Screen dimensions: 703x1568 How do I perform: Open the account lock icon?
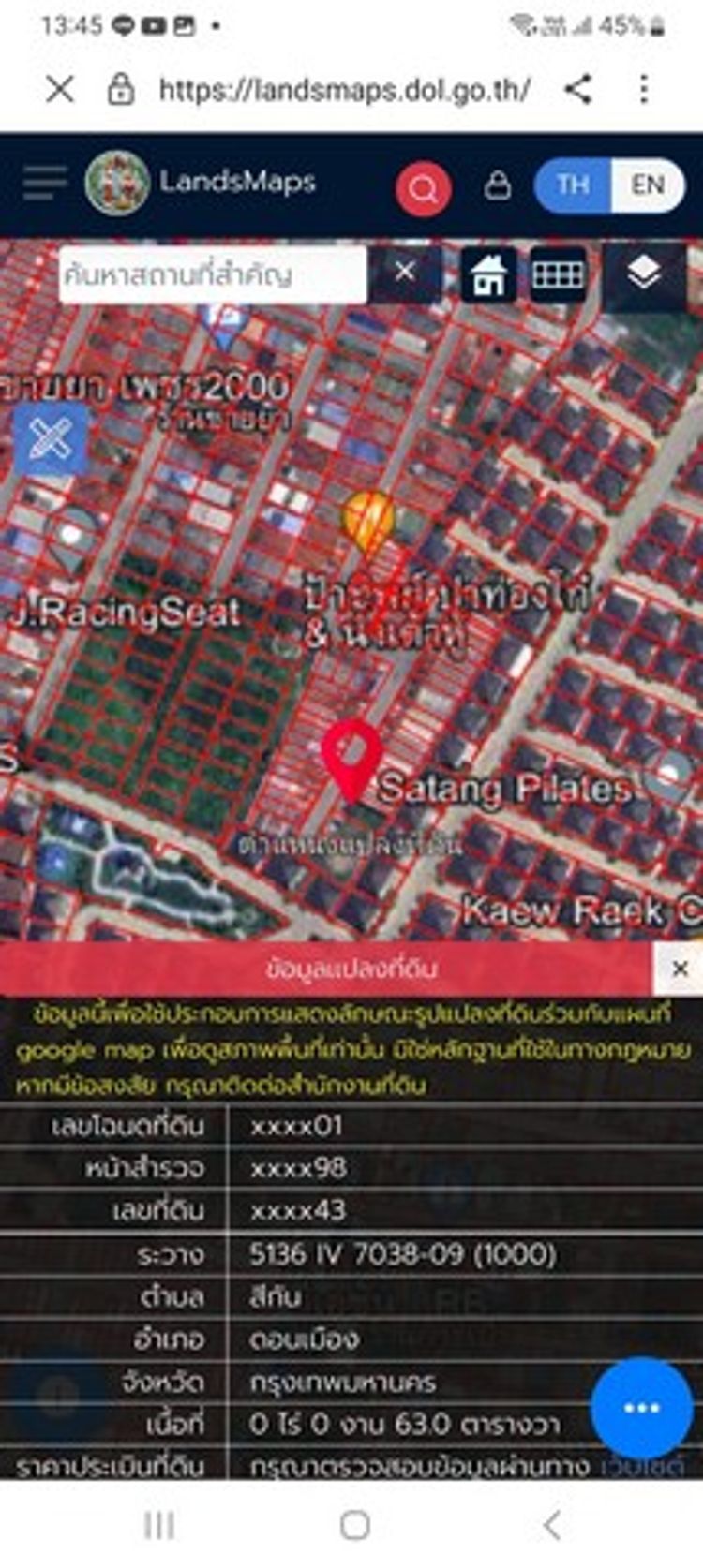click(497, 185)
